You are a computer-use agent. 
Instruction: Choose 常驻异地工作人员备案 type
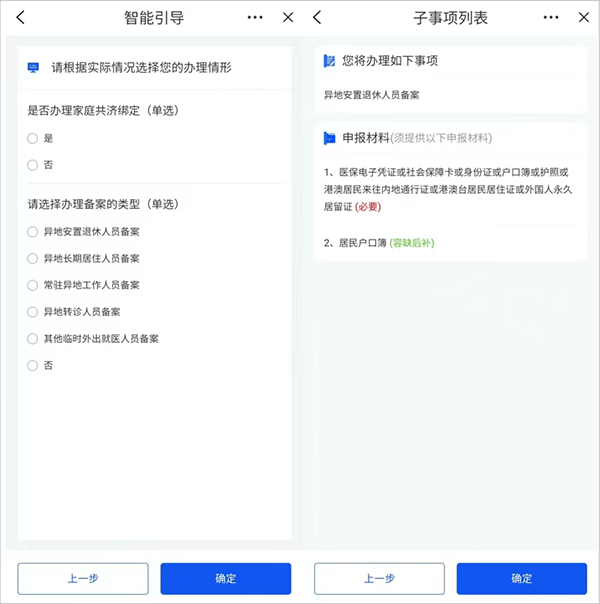click(33, 286)
